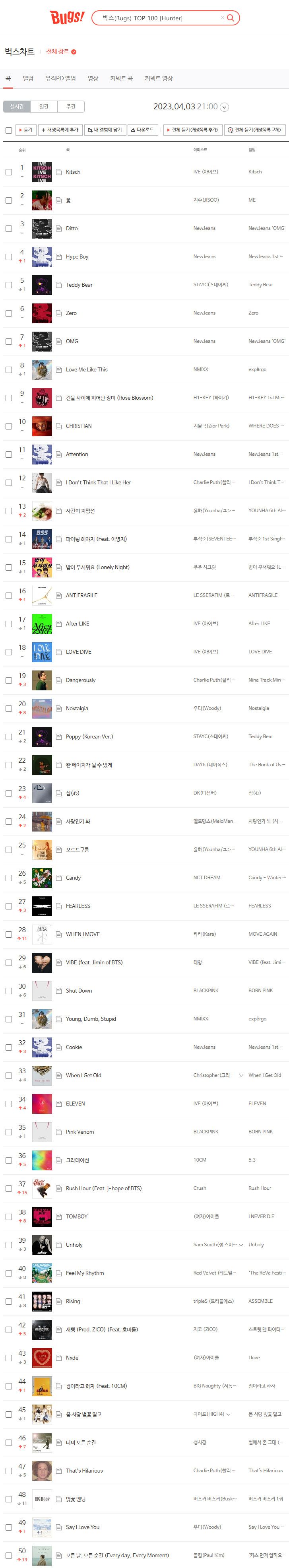289x1568 pixels.
Task: Select the 일간 daily chart
Action: (44, 107)
